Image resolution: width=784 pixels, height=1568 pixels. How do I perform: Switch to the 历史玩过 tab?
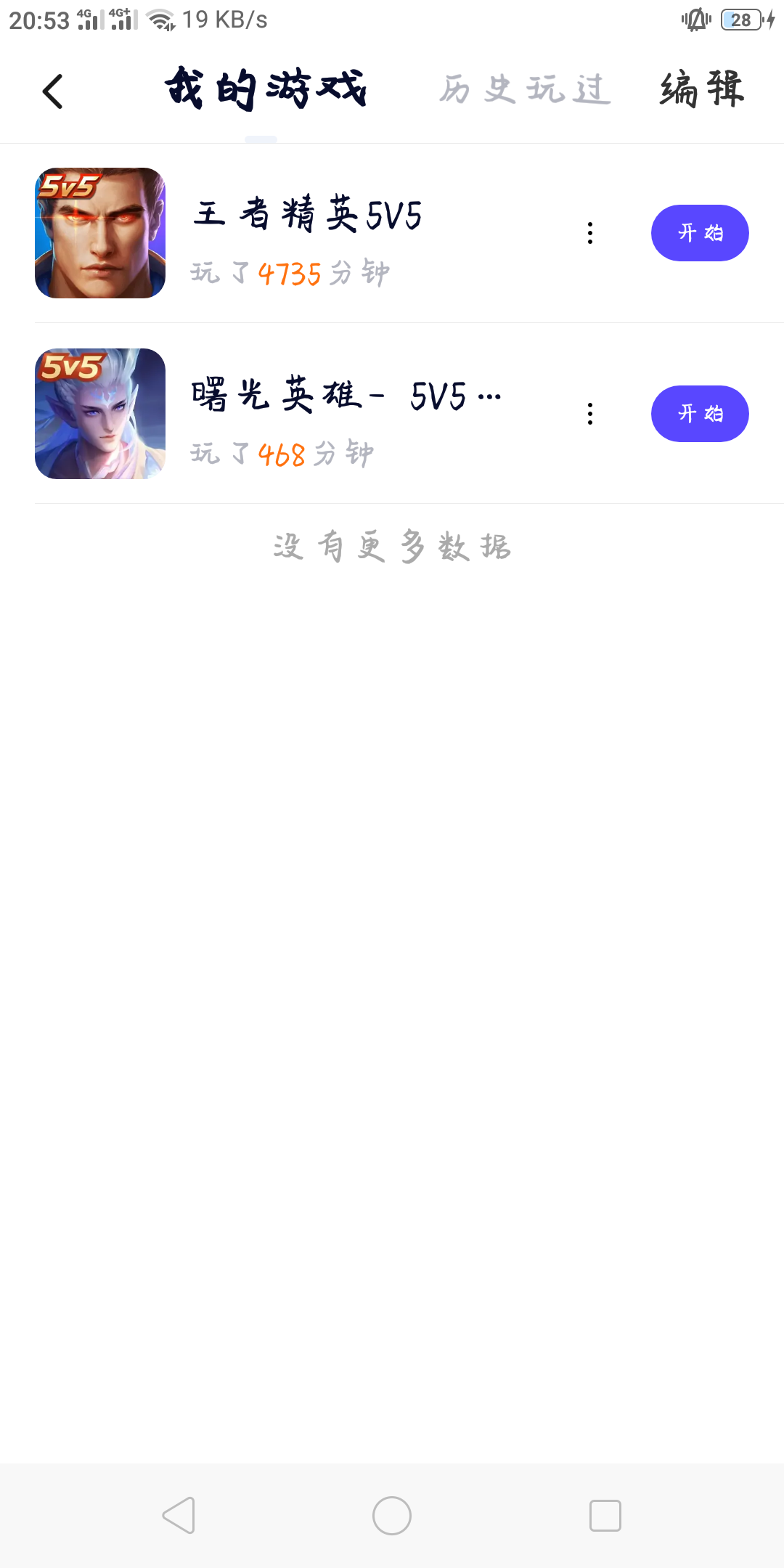click(x=525, y=90)
